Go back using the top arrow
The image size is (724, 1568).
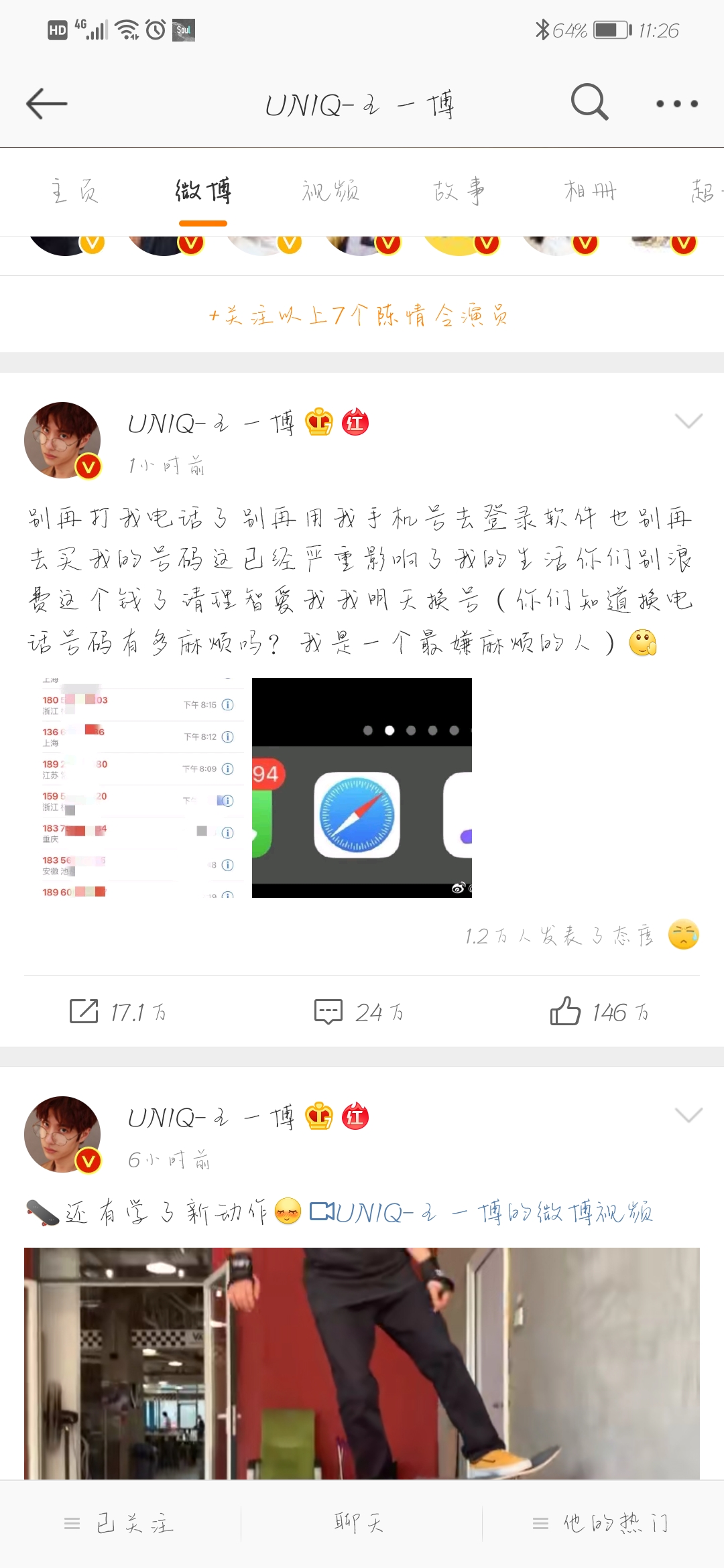pyautogui.click(x=47, y=104)
